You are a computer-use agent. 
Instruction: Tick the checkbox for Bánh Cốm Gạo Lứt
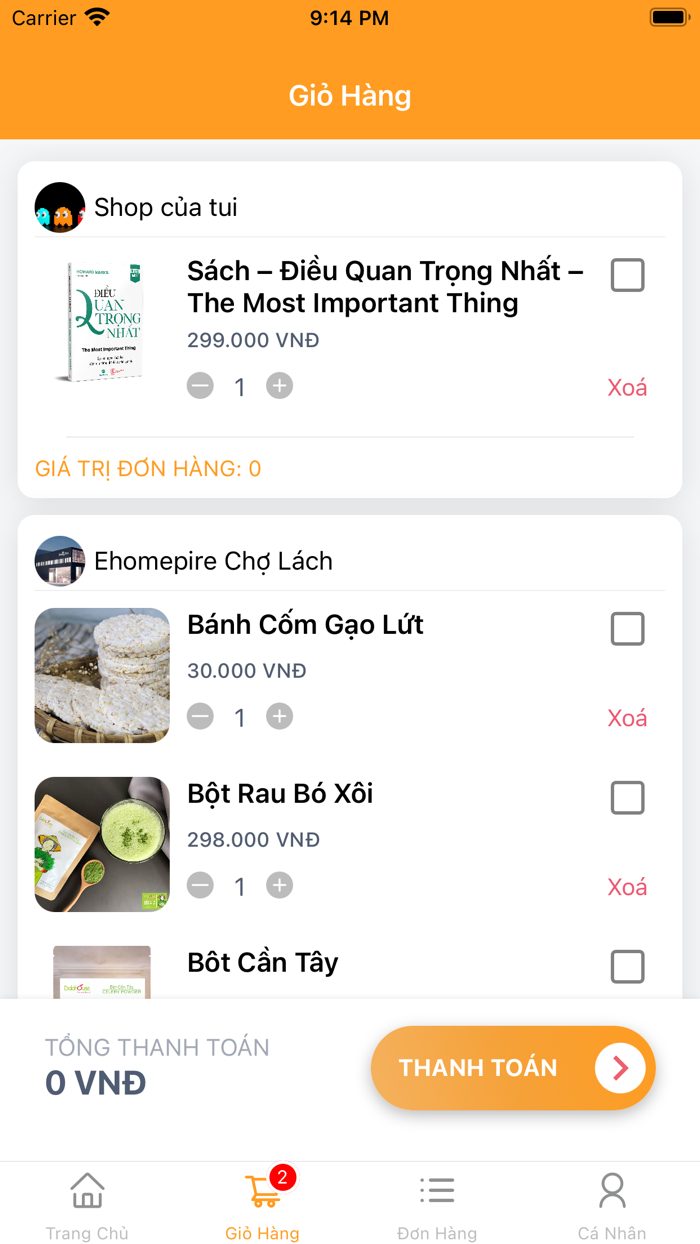click(628, 629)
